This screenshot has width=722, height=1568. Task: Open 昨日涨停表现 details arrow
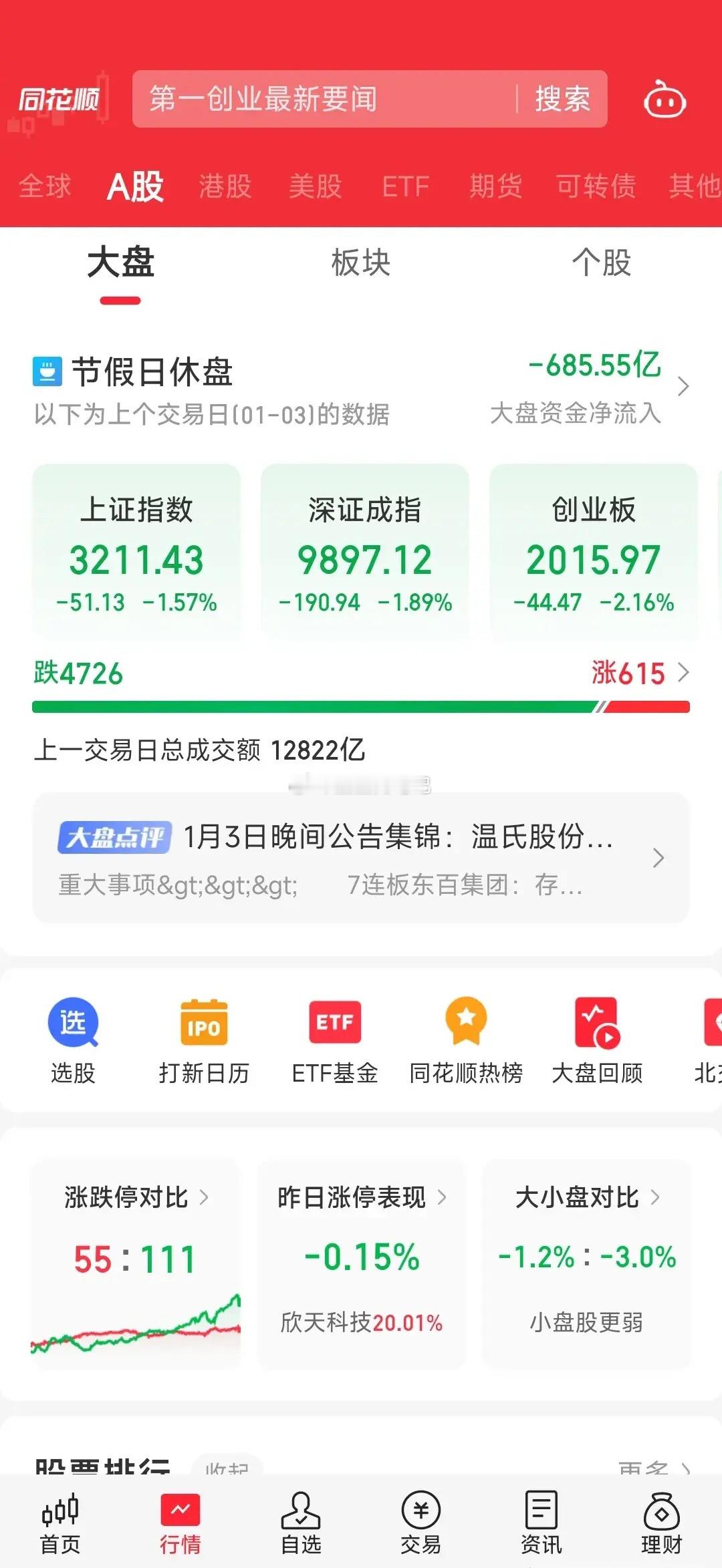pyautogui.click(x=443, y=1198)
